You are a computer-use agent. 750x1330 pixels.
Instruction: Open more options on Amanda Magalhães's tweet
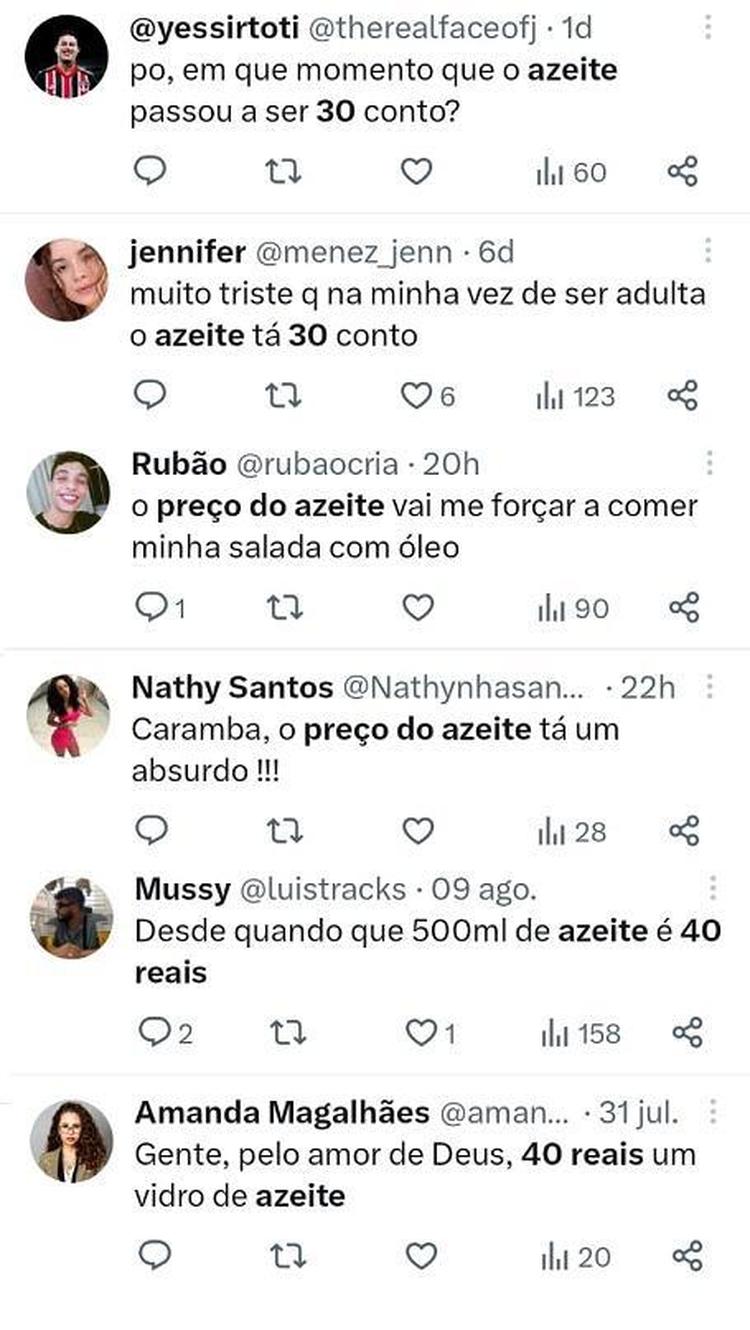(x=713, y=1111)
